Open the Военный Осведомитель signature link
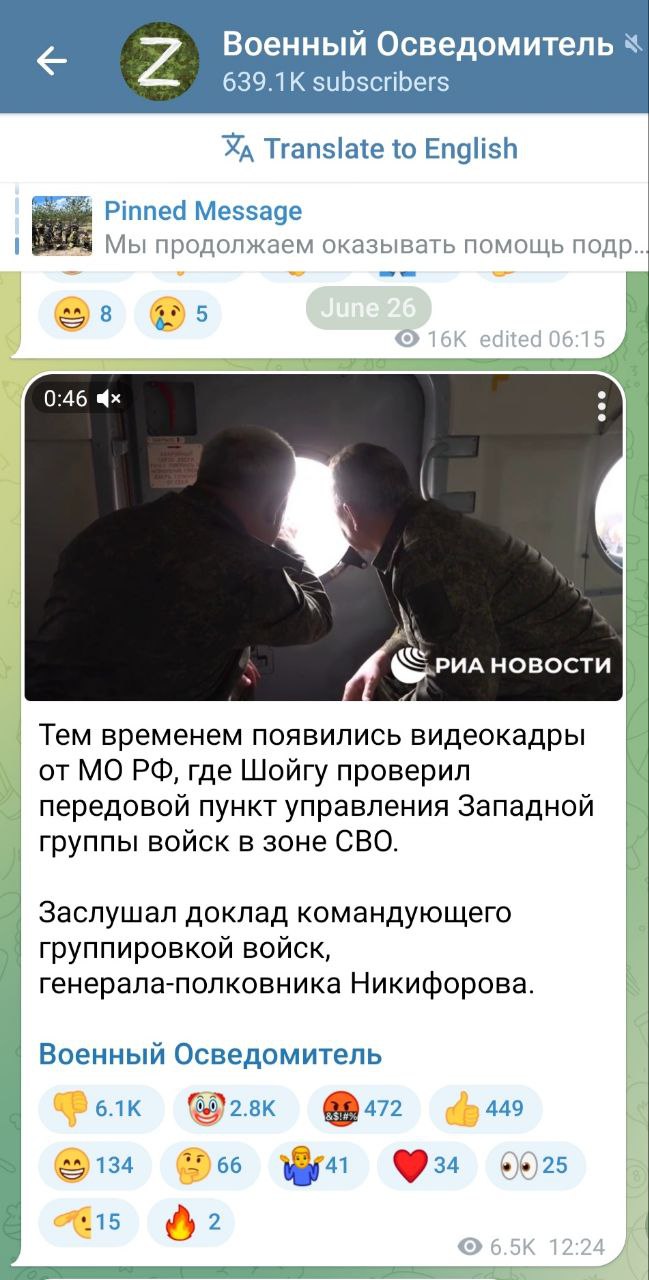 pos(210,1054)
